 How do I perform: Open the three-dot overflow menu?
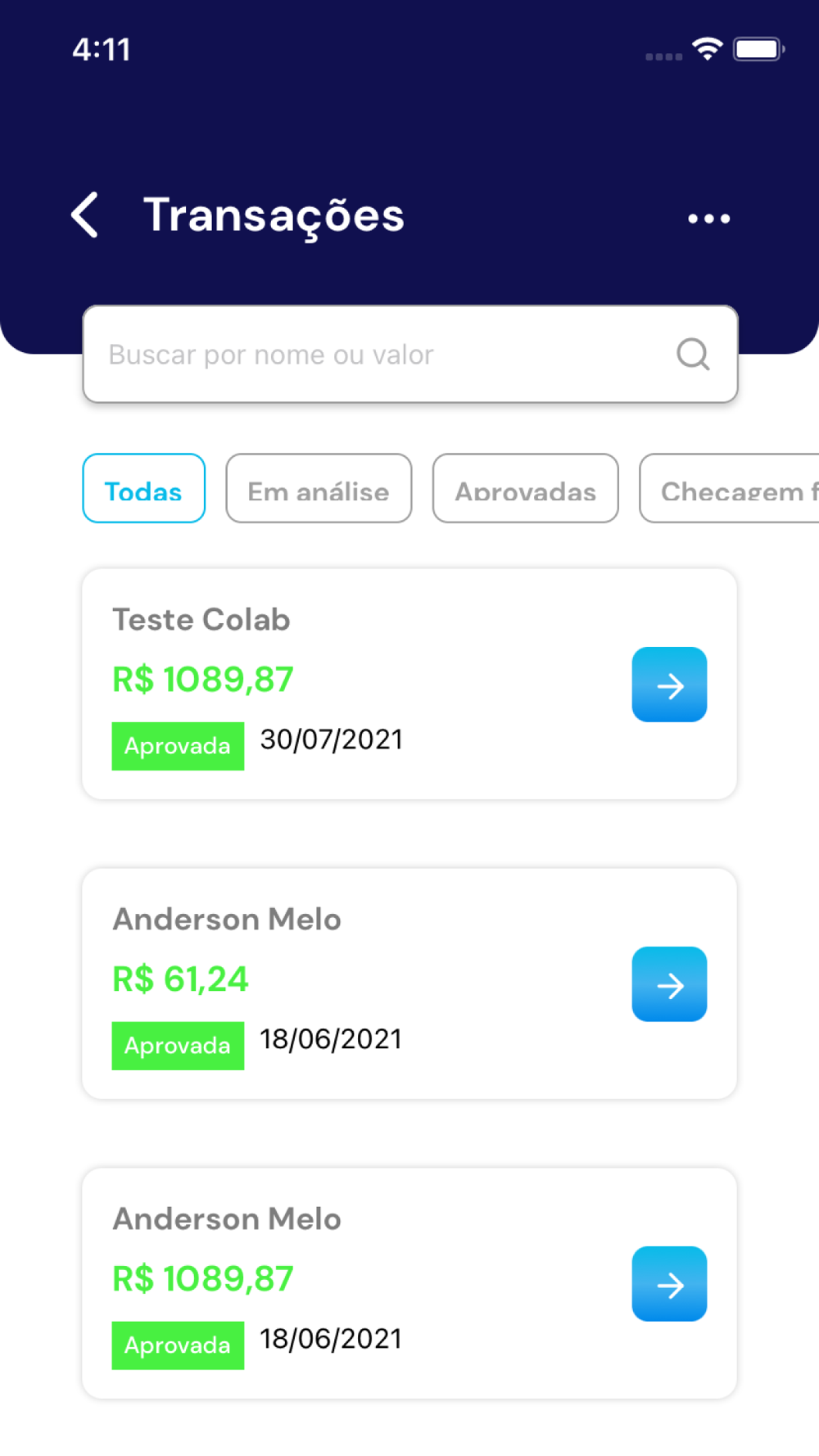pos(708,219)
